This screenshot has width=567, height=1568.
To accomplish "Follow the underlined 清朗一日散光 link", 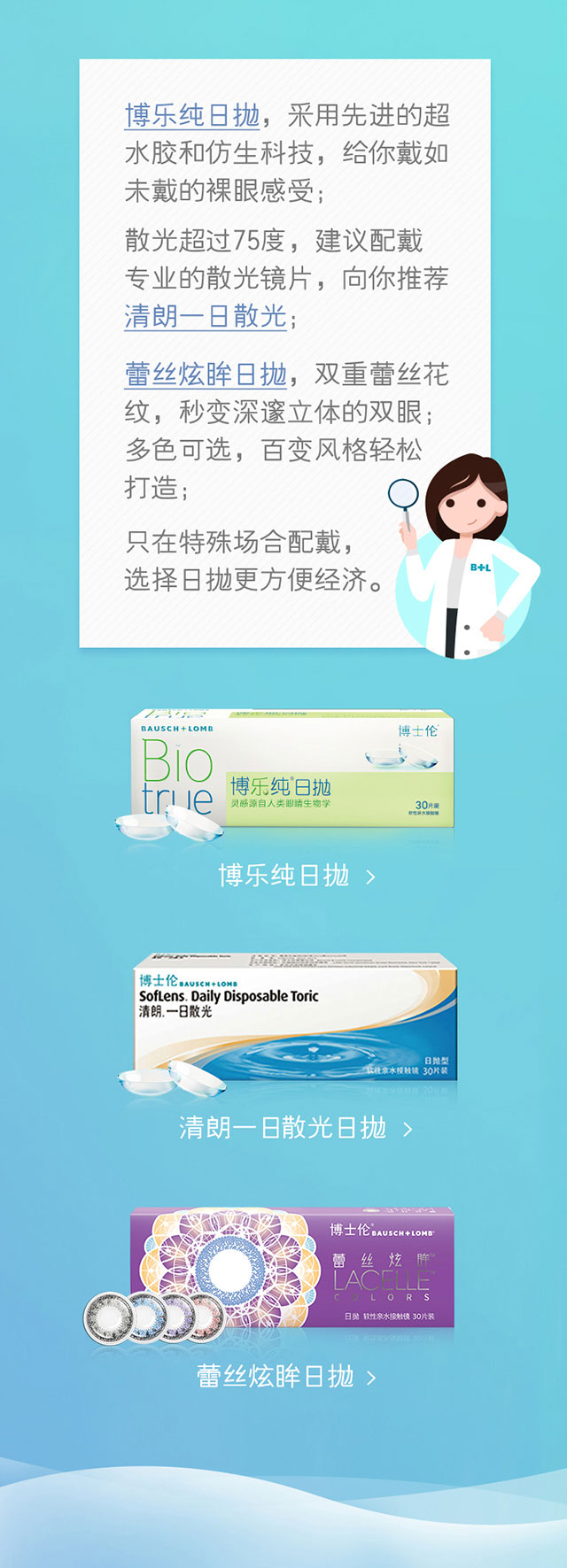I will point(205,316).
